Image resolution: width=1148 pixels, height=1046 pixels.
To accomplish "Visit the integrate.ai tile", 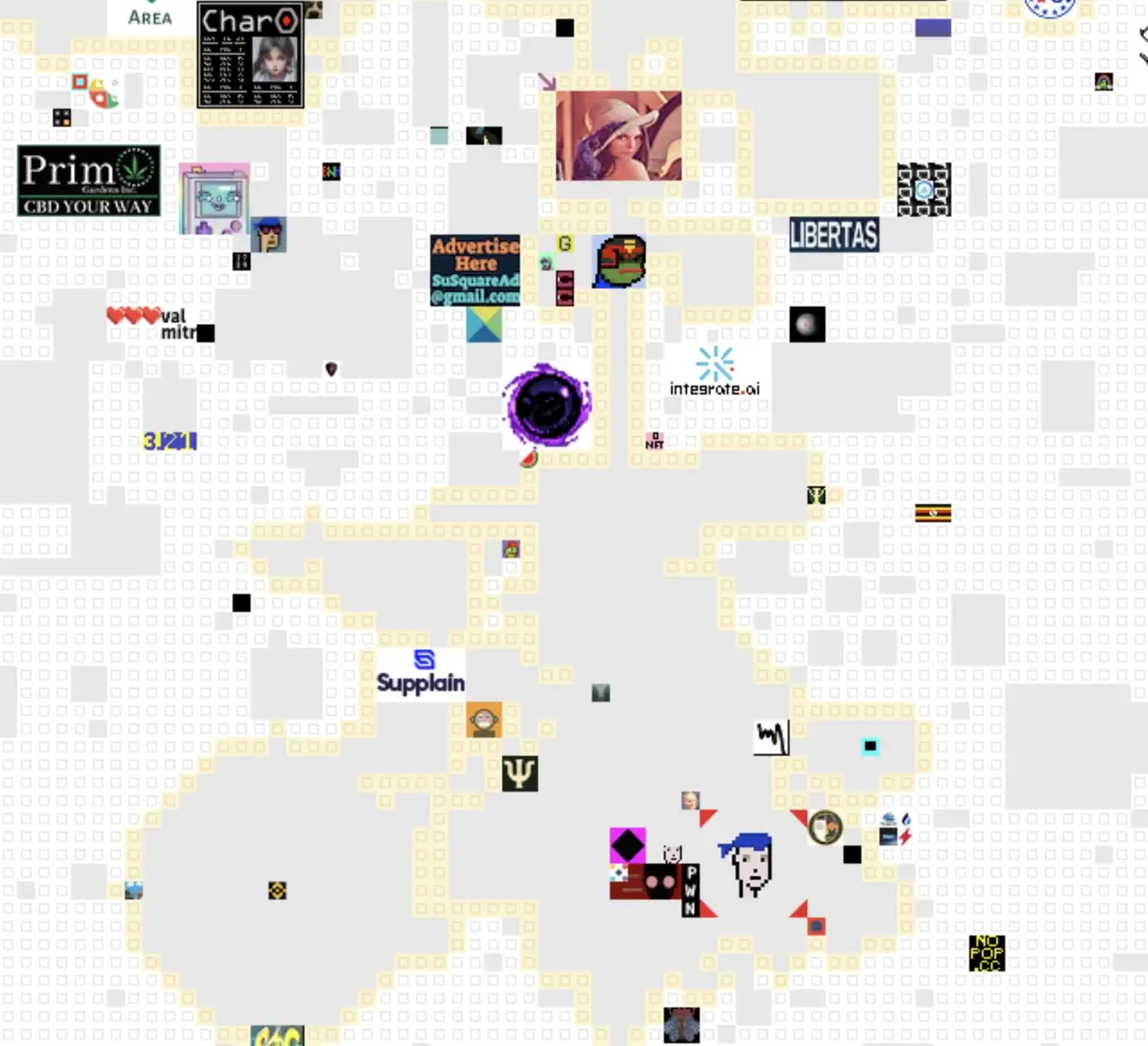I will point(715,372).
